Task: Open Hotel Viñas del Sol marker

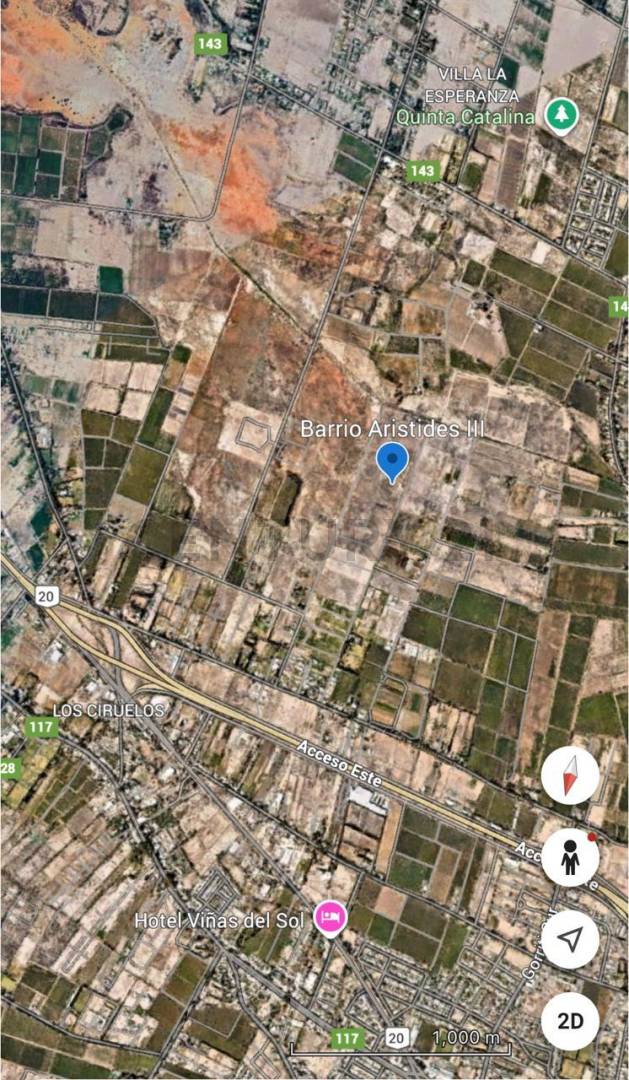Action: tap(330, 917)
